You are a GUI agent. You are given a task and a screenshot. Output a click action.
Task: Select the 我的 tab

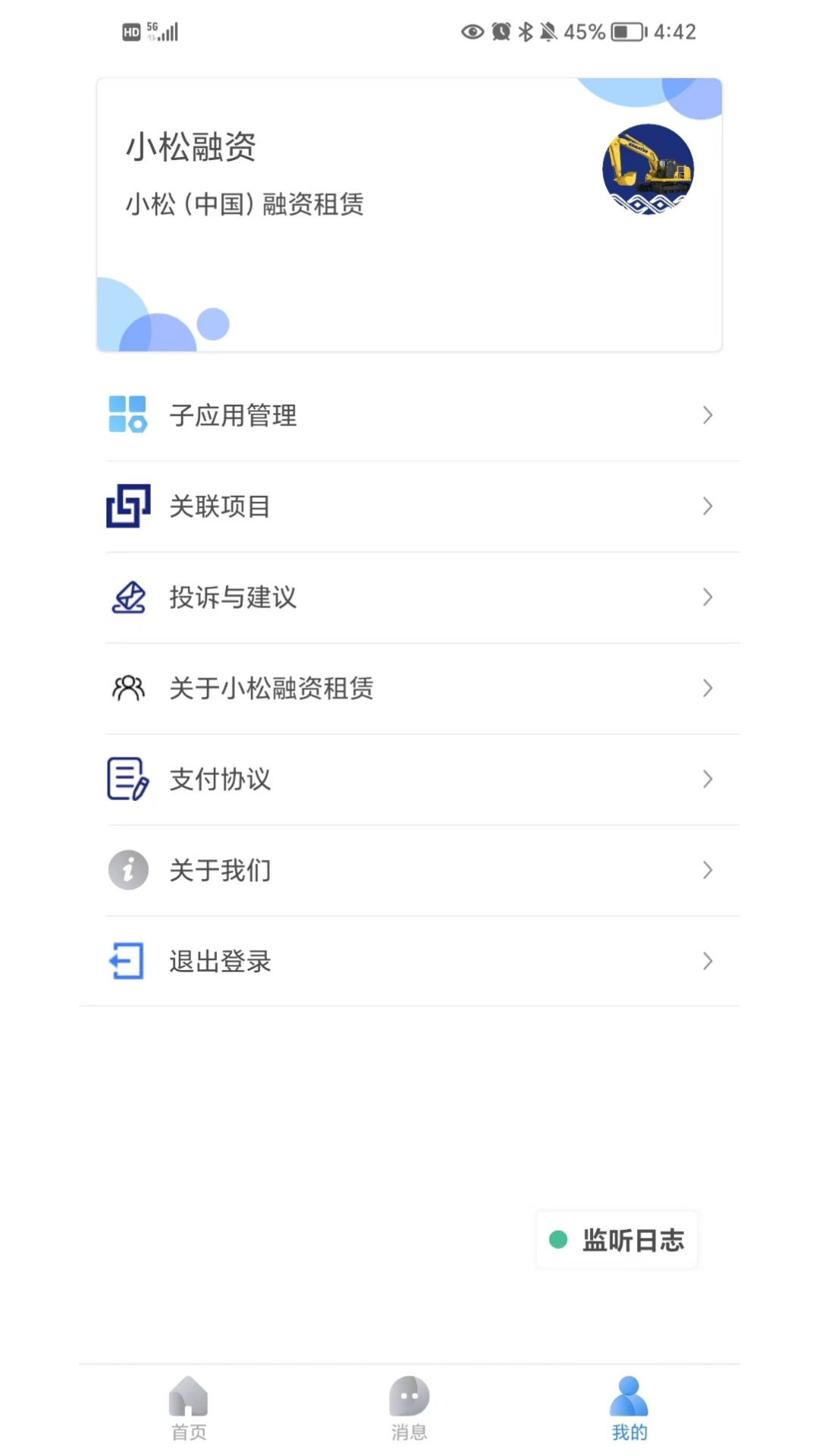629,1408
